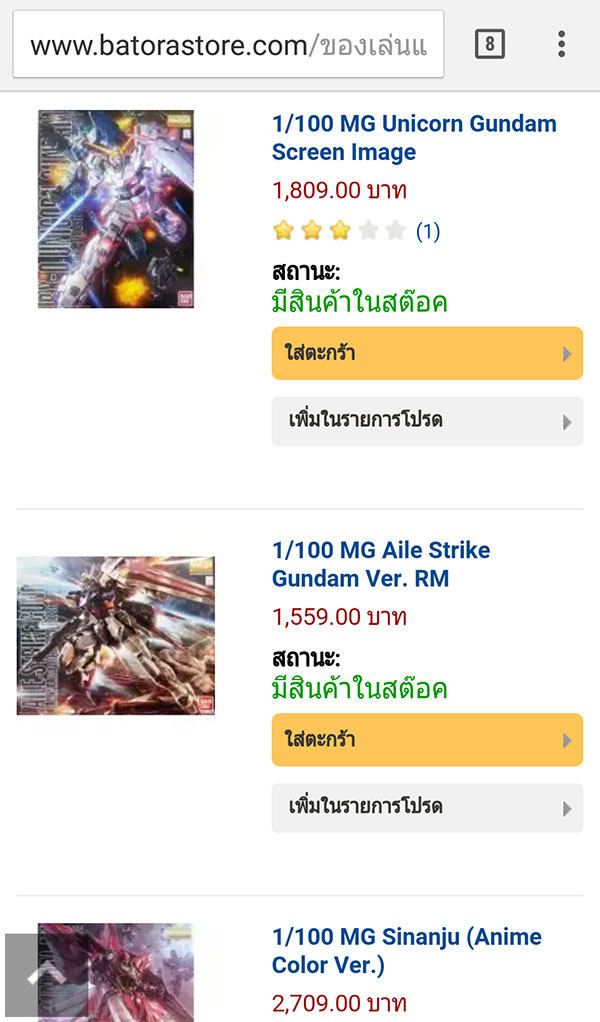Open the browser tab switcher
The height and width of the screenshot is (1022, 600).
(x=489, y=45)
